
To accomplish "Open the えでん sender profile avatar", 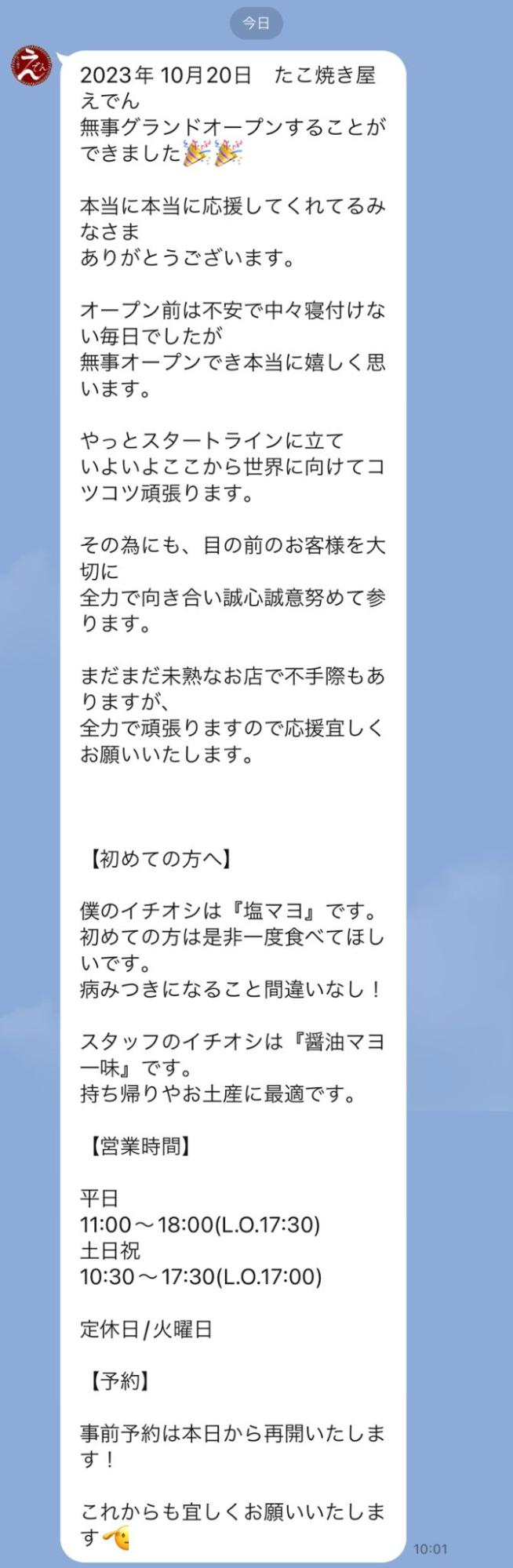I will coord(31,65).
